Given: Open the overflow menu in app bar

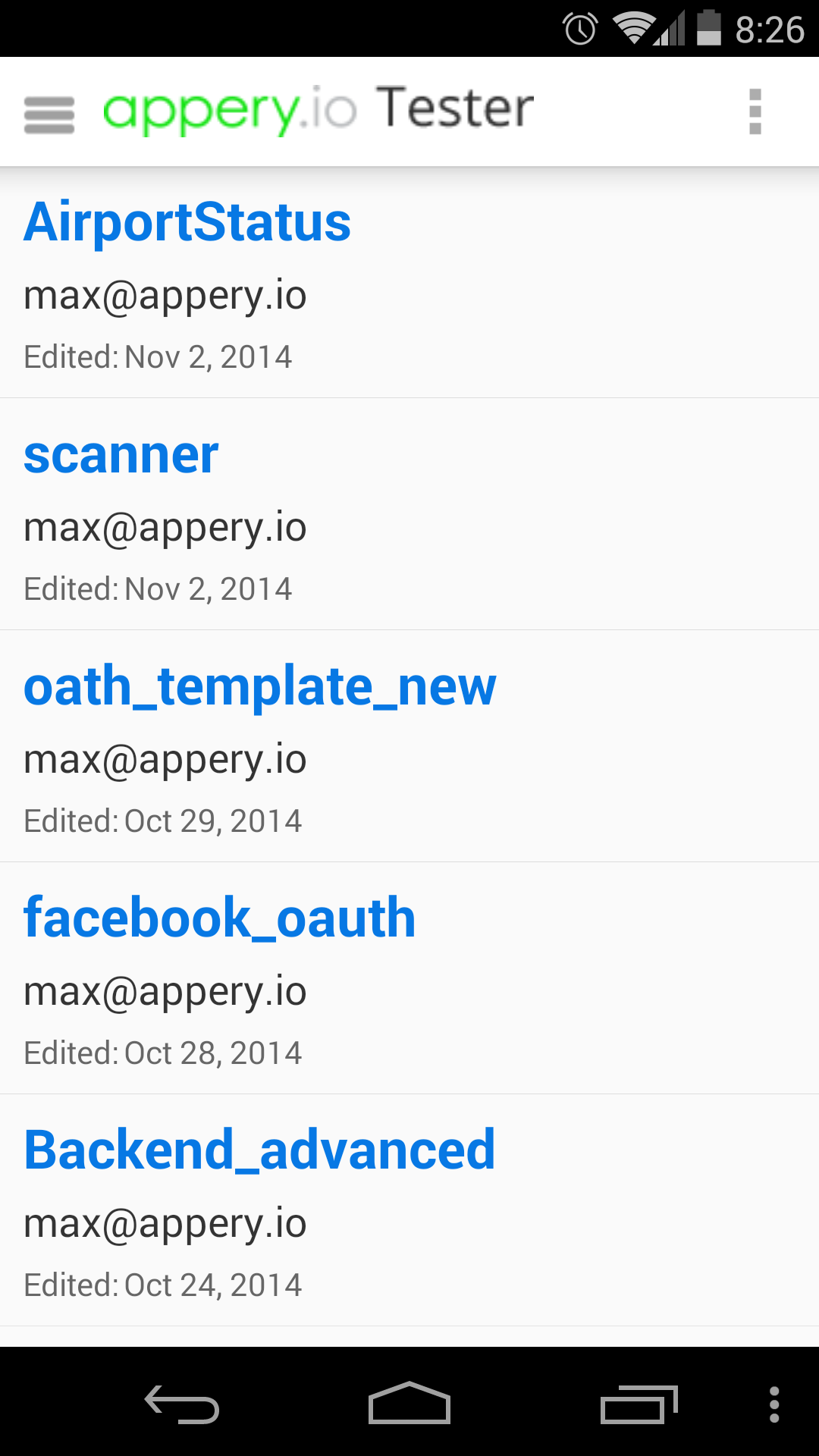Looking at the screenshot, I should (755, 112).
